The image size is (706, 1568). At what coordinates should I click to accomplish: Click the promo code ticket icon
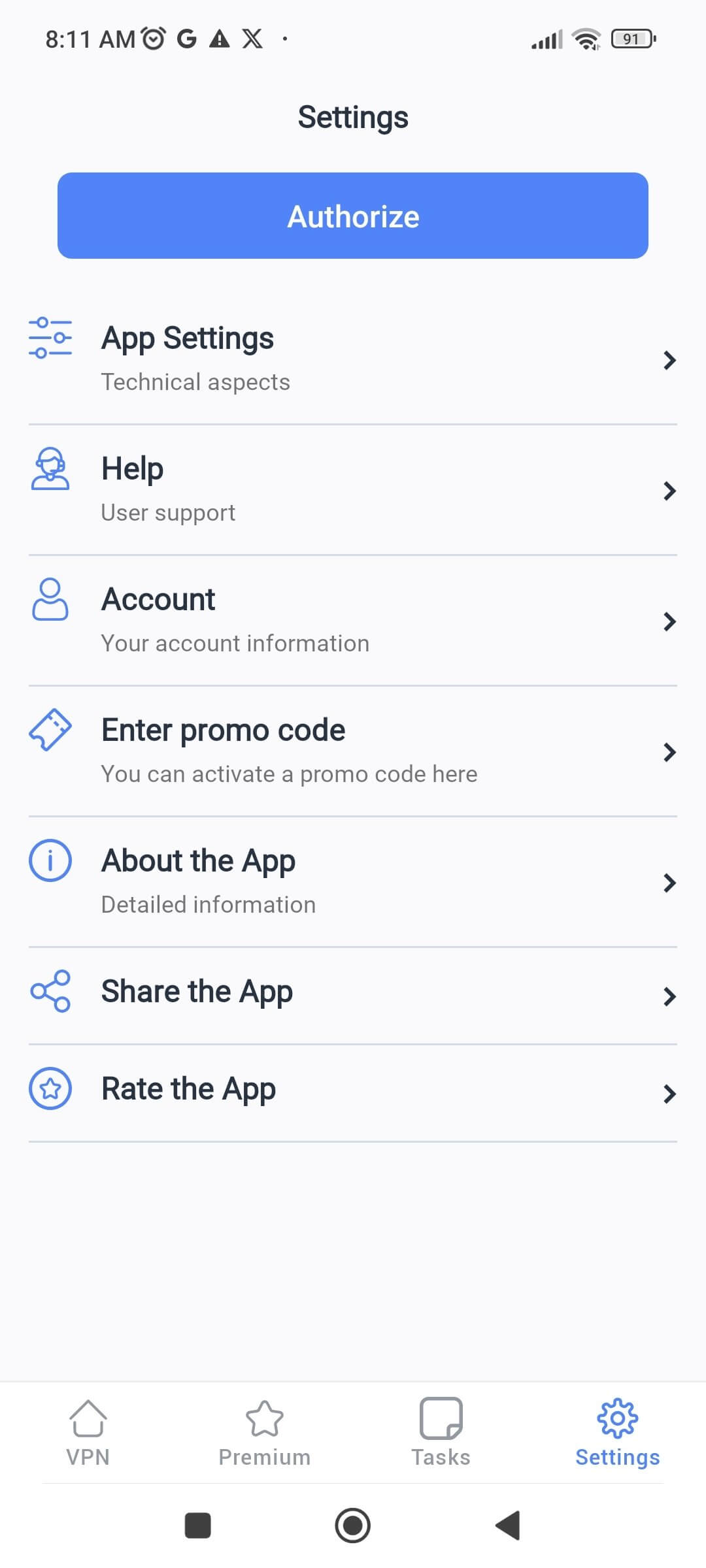[50, 730]
